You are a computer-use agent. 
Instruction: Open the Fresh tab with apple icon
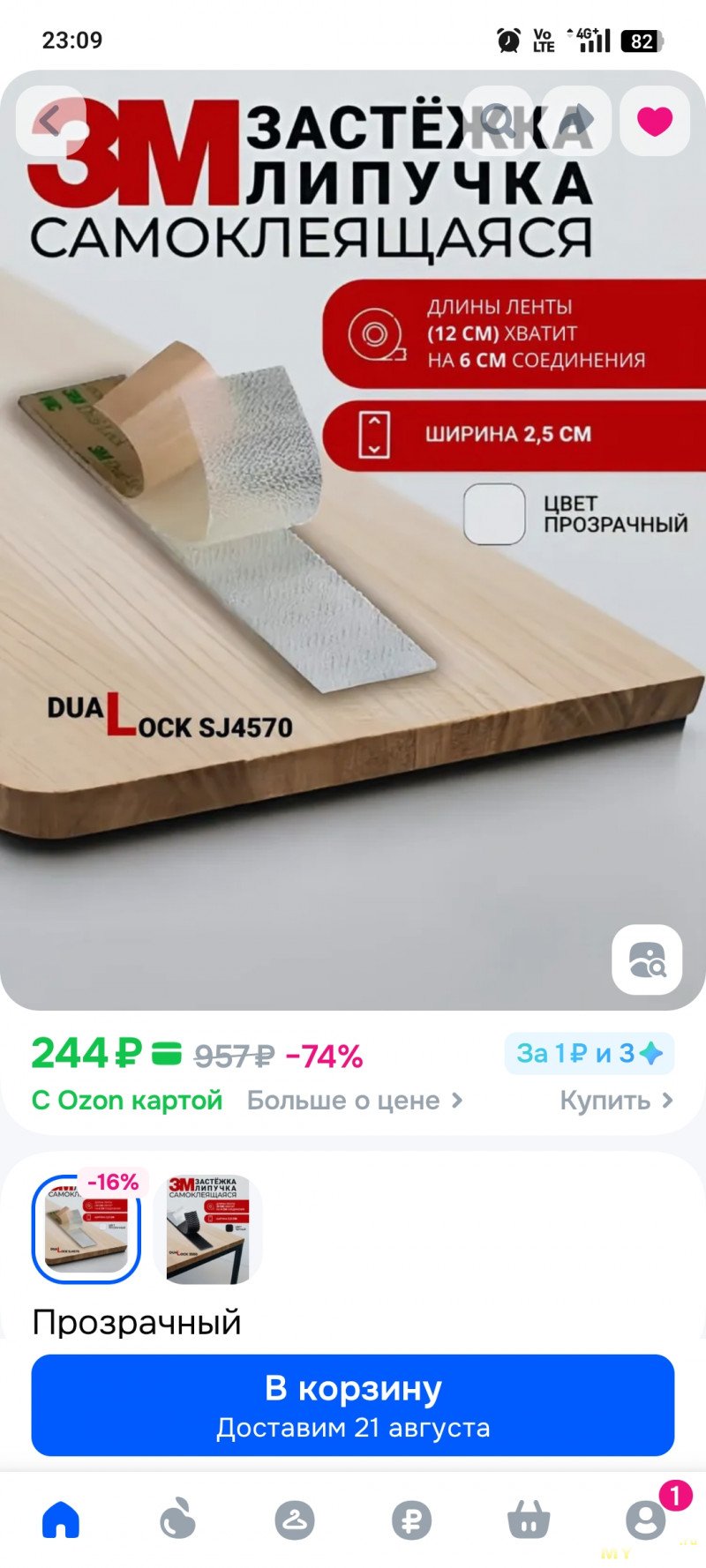[177, 1519]
